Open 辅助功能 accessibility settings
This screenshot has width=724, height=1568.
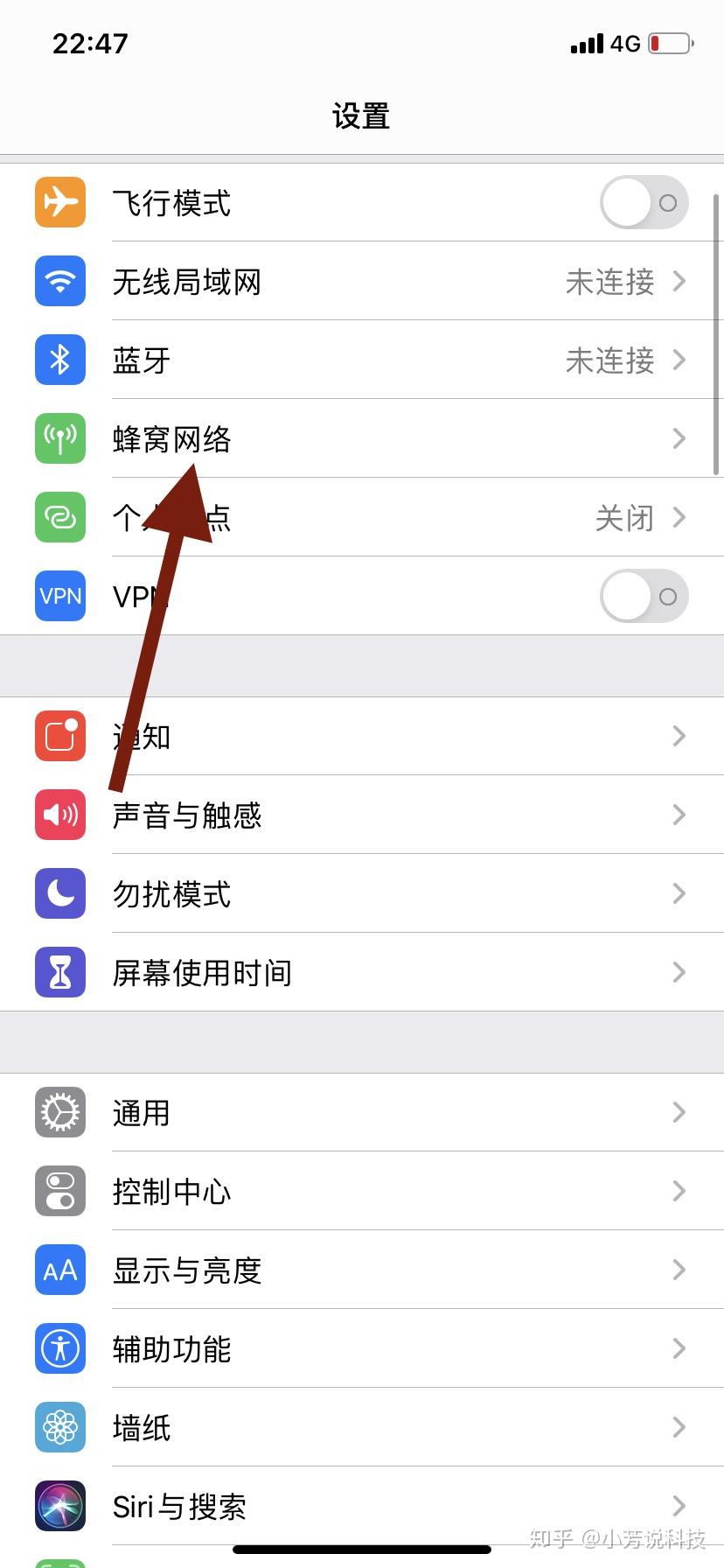pyautogui.click(x=362, y=1349)
